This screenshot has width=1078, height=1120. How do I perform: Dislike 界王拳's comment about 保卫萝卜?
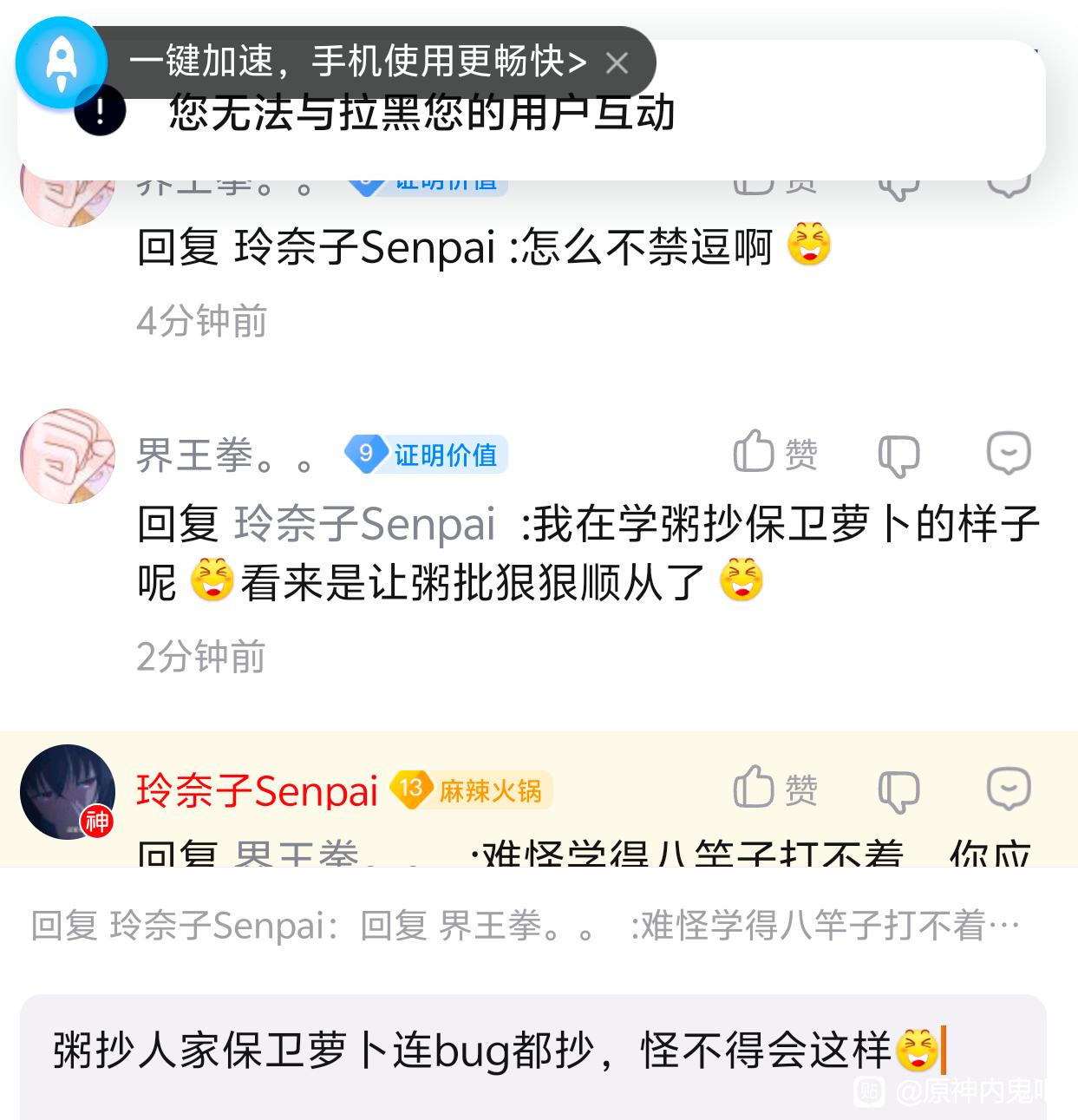pos(898,454)
